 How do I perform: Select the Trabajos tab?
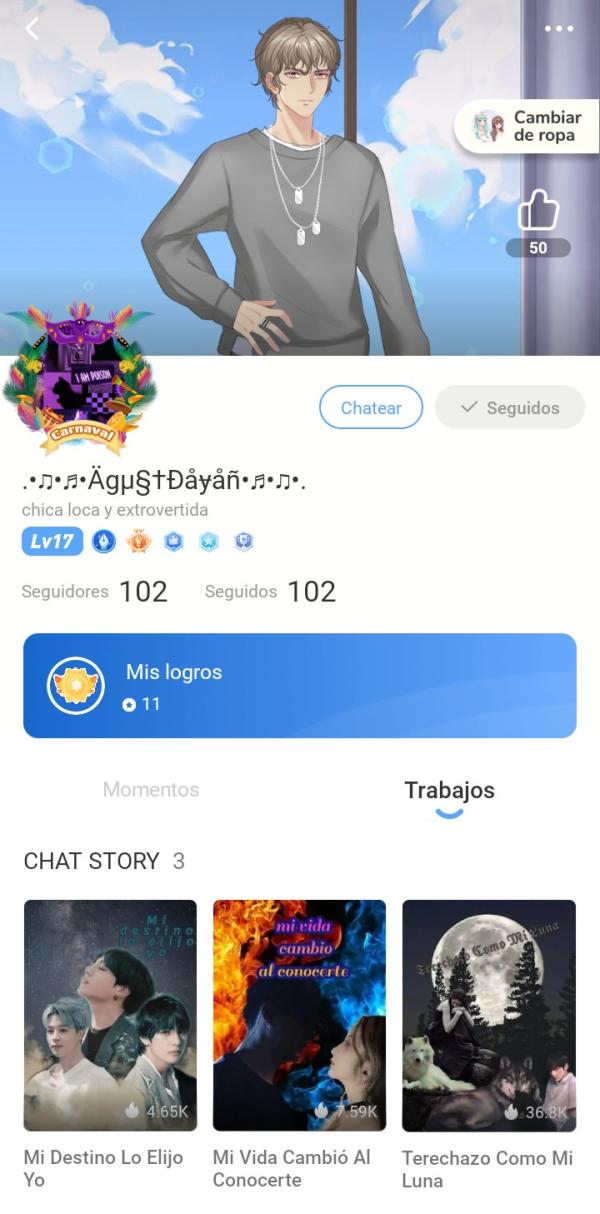click(449, 790)
